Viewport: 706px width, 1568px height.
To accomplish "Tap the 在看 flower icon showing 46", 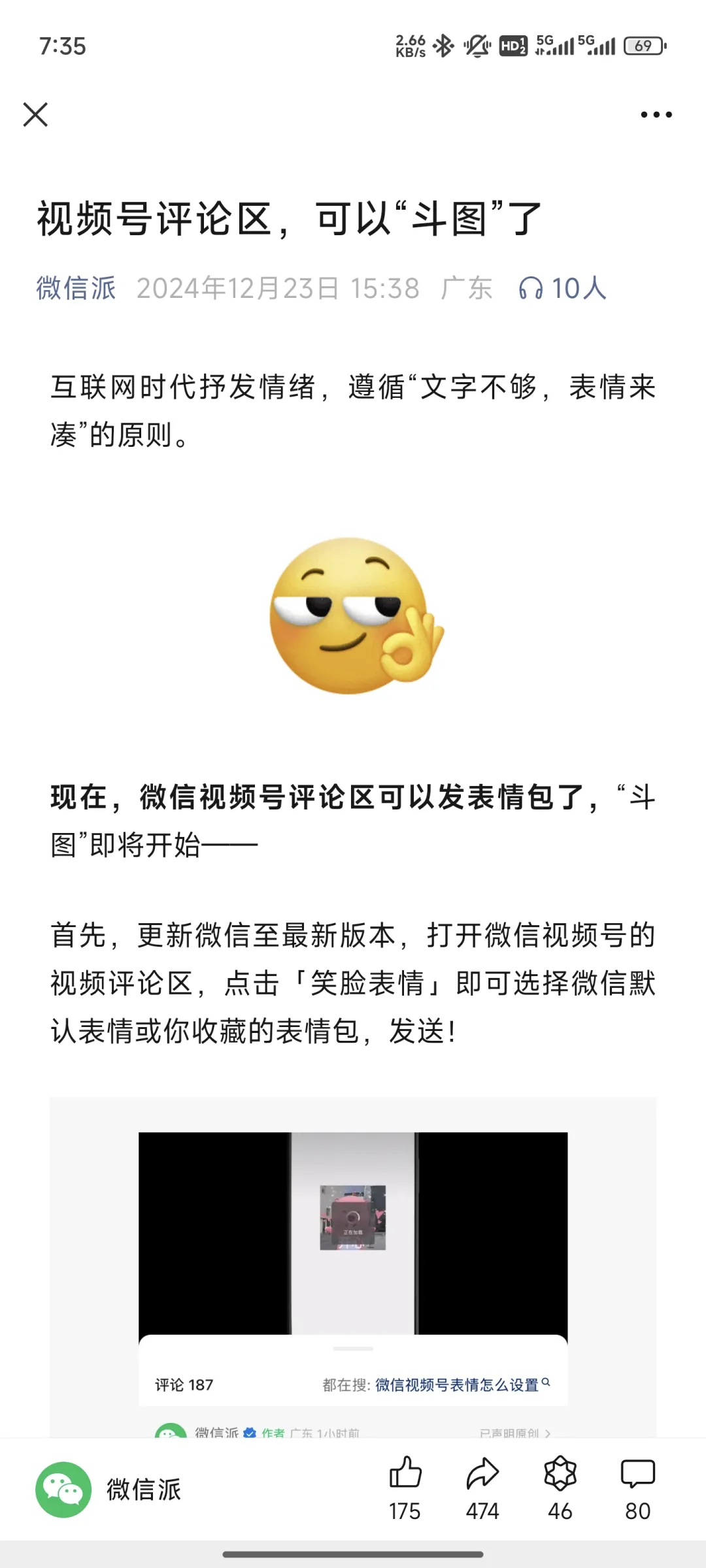I will pos(560,1474).
